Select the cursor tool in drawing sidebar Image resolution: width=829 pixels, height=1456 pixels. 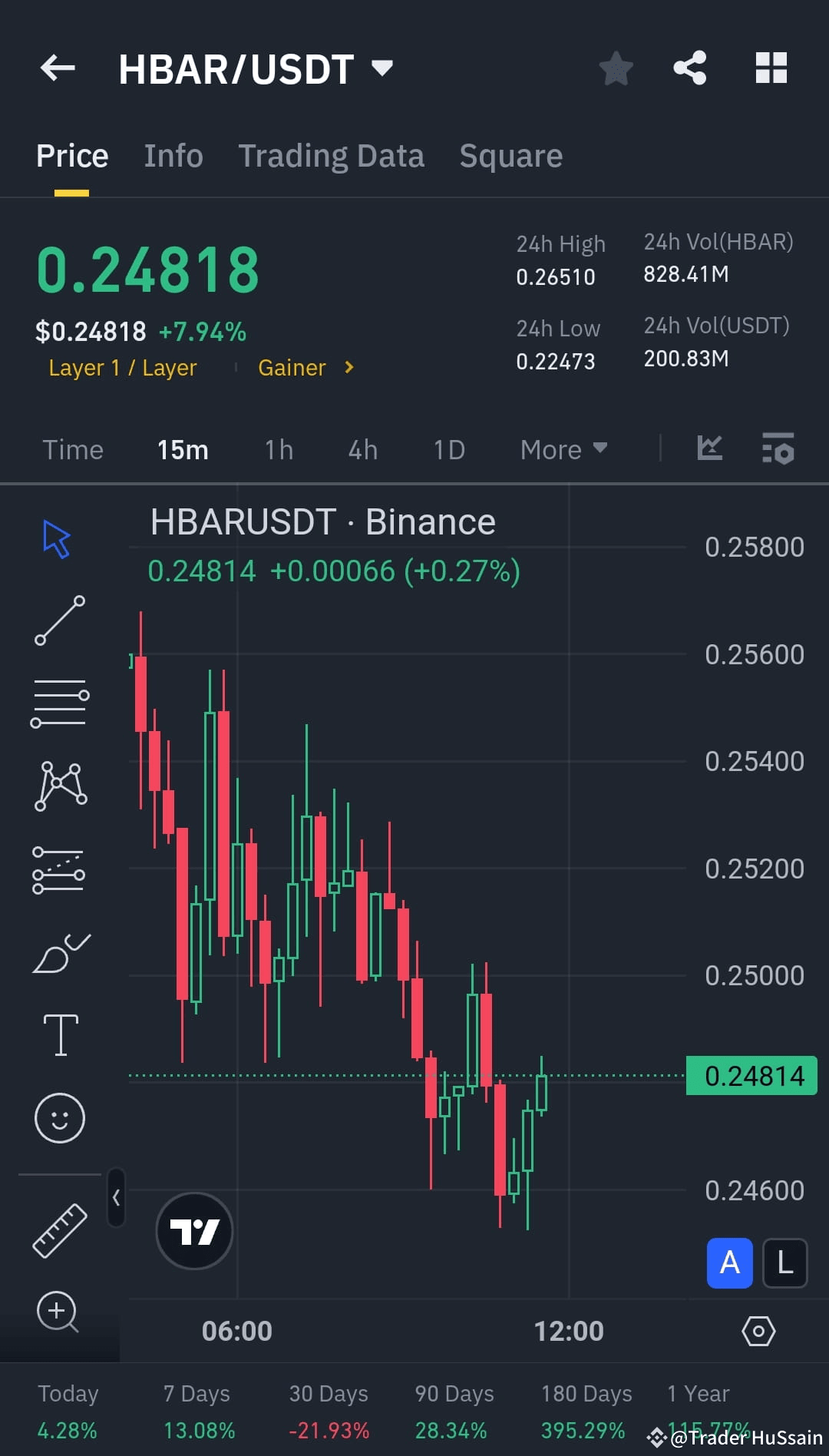(x=58, y=540)
